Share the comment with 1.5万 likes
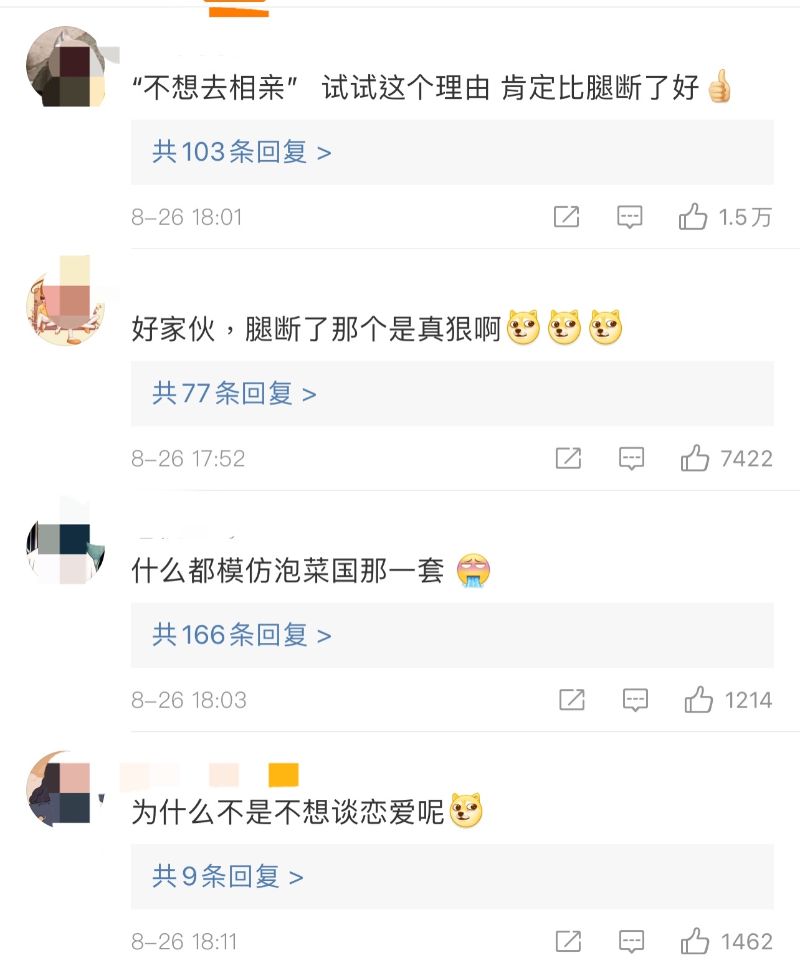The height and width of the screenshot is (973, 800). coord(566,217)
